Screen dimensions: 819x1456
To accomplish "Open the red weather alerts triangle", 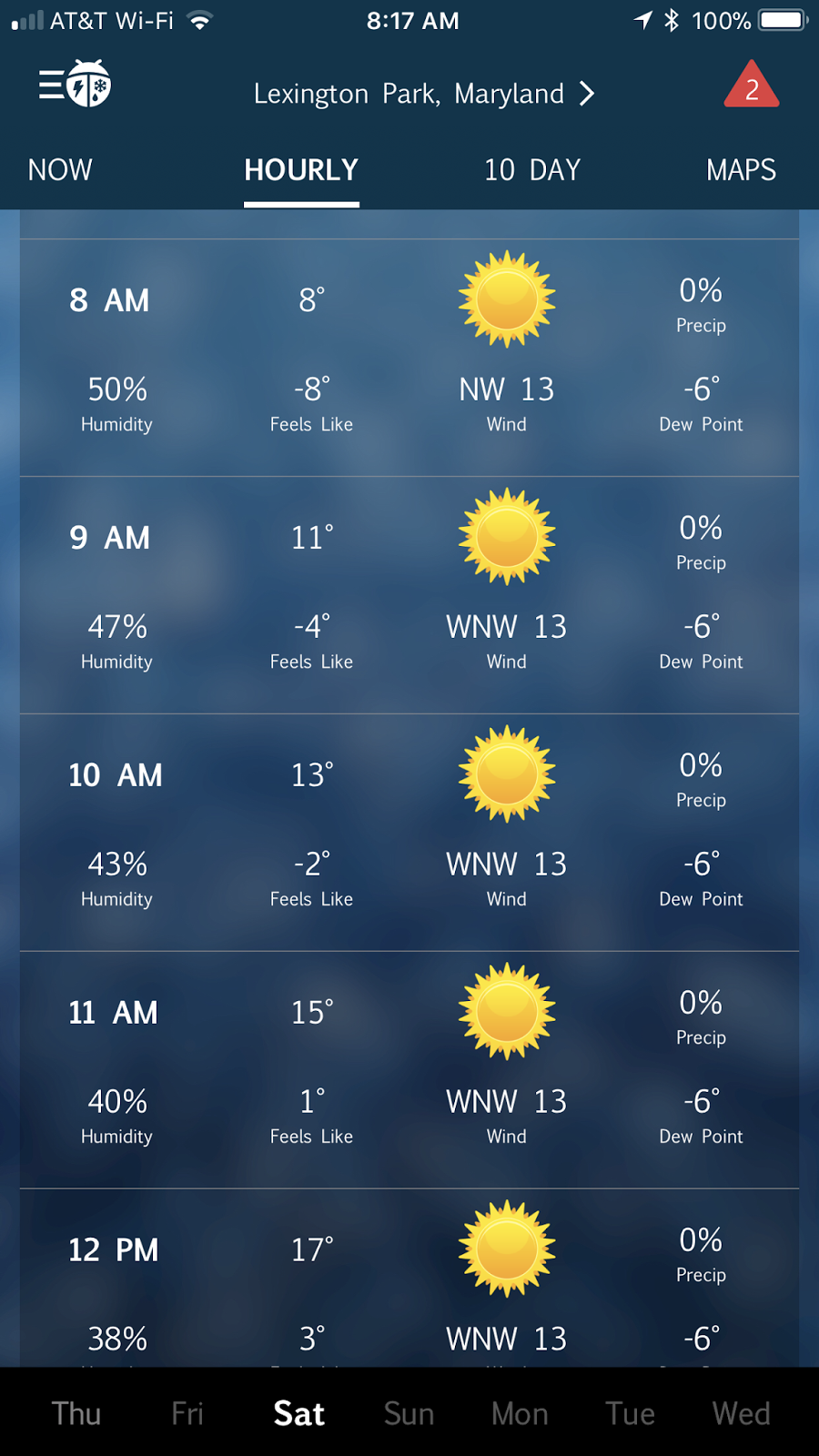I will (x=751, y=87).
